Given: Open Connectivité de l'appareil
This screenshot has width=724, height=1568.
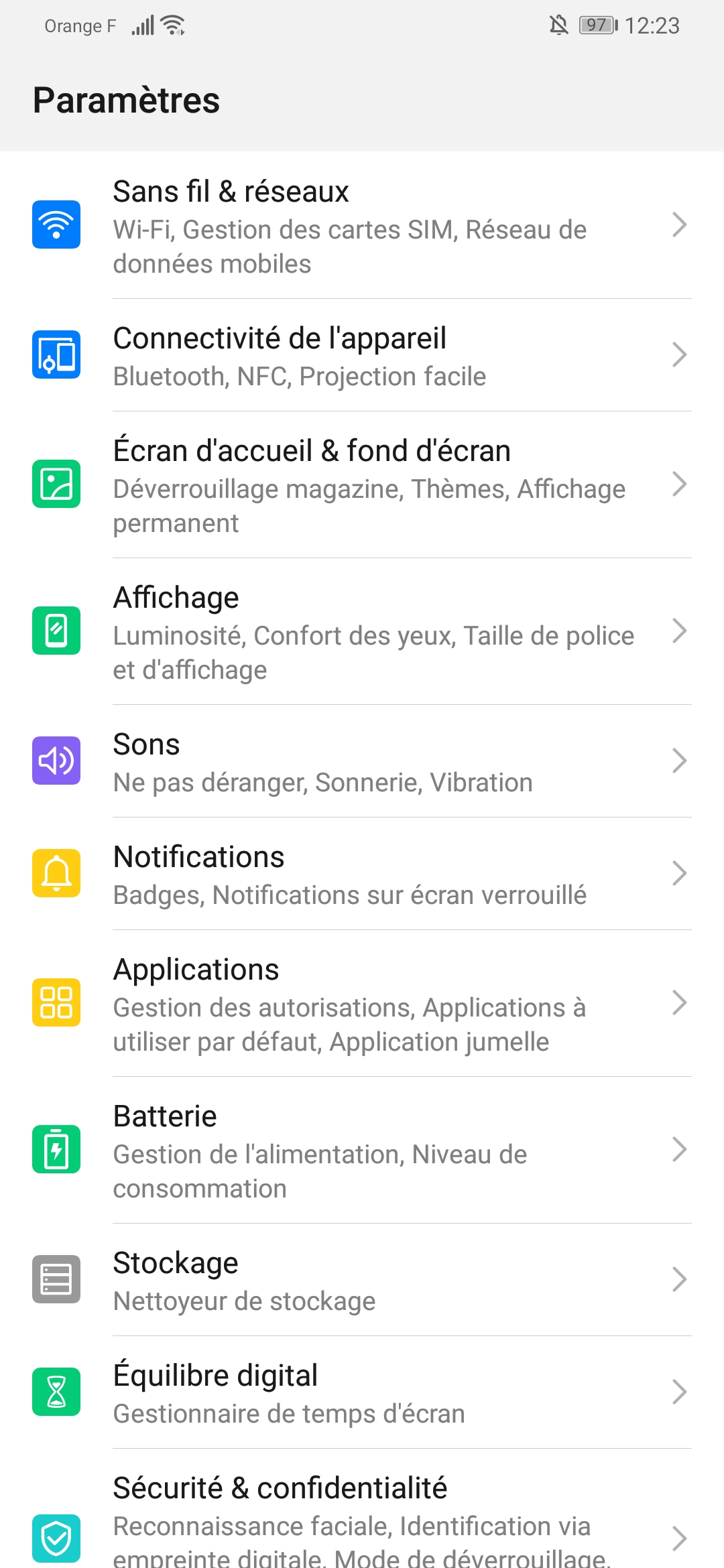Looking at the screenshot, I should coord(362,355).
